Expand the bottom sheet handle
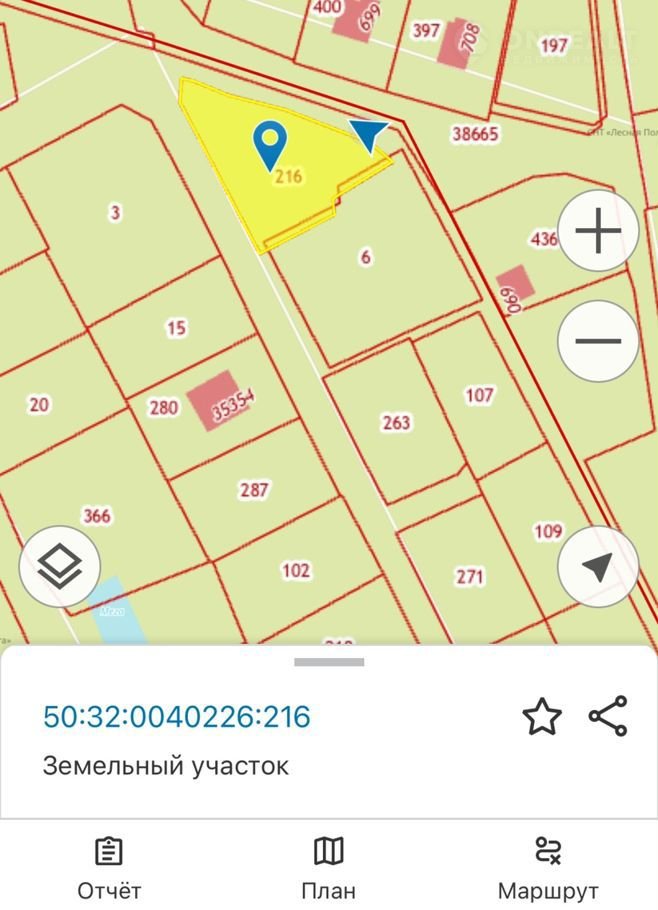 [x=329, y=662]
